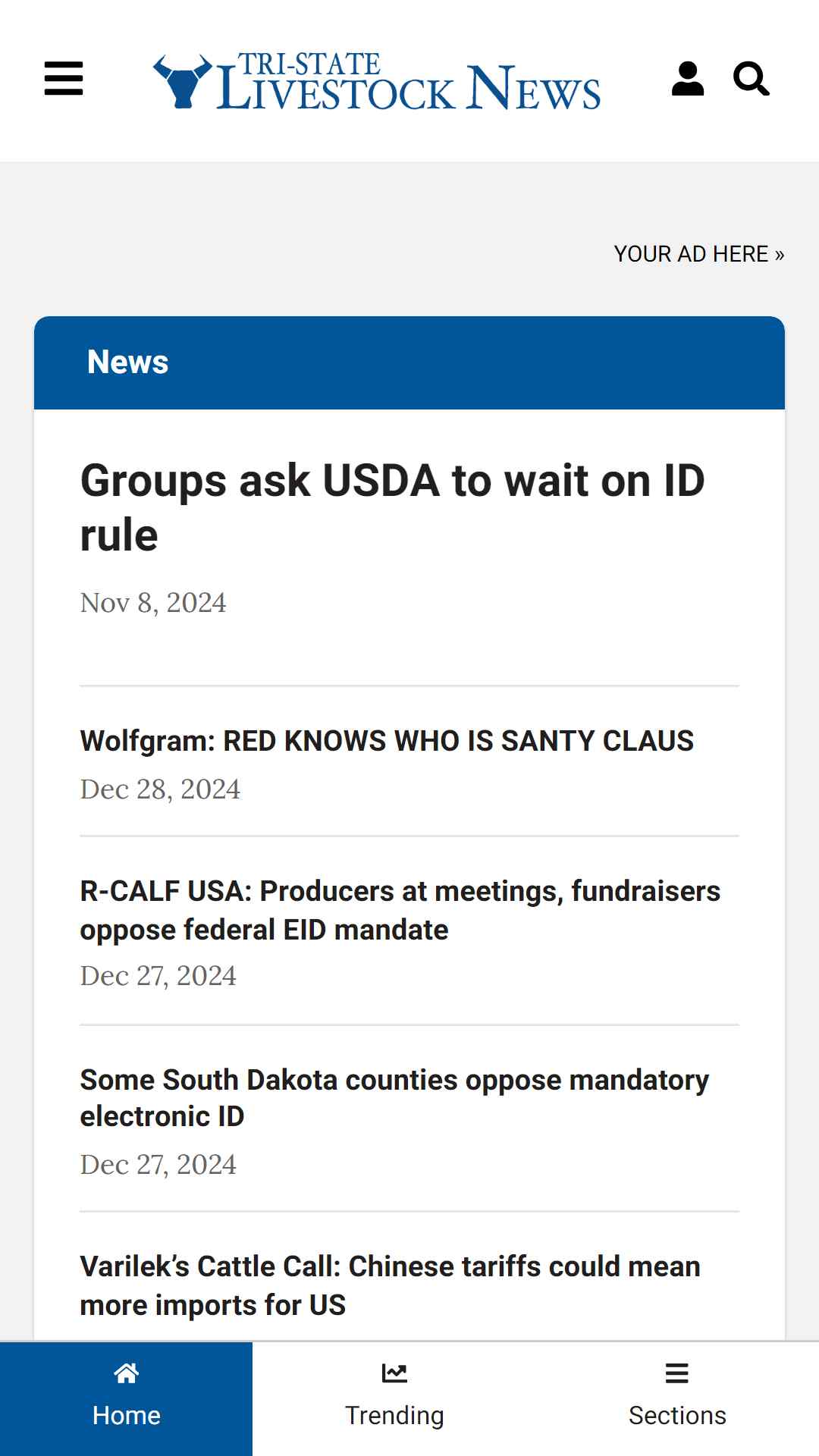Viewport: 819px width, 1456px height.
Task: Open the News section header
Action: 127,362
